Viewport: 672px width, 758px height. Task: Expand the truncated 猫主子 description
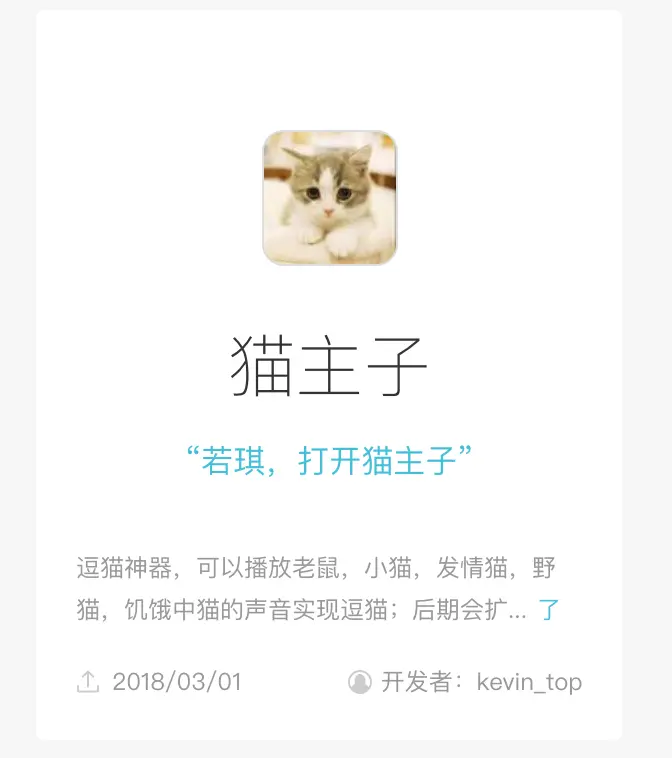(x=549, y=610)
